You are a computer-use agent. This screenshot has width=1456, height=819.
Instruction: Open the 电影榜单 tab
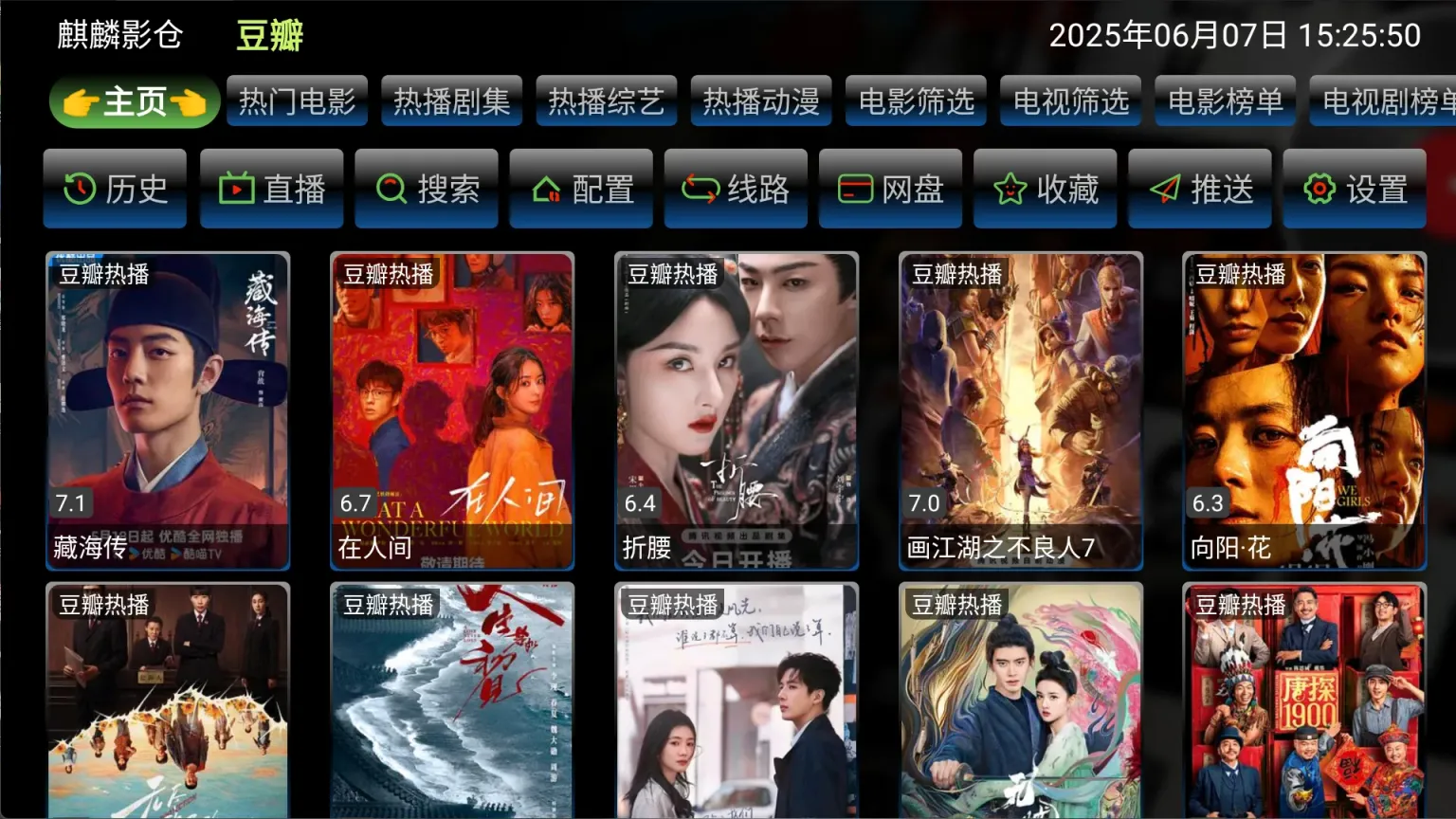(x=1225, y=101)
